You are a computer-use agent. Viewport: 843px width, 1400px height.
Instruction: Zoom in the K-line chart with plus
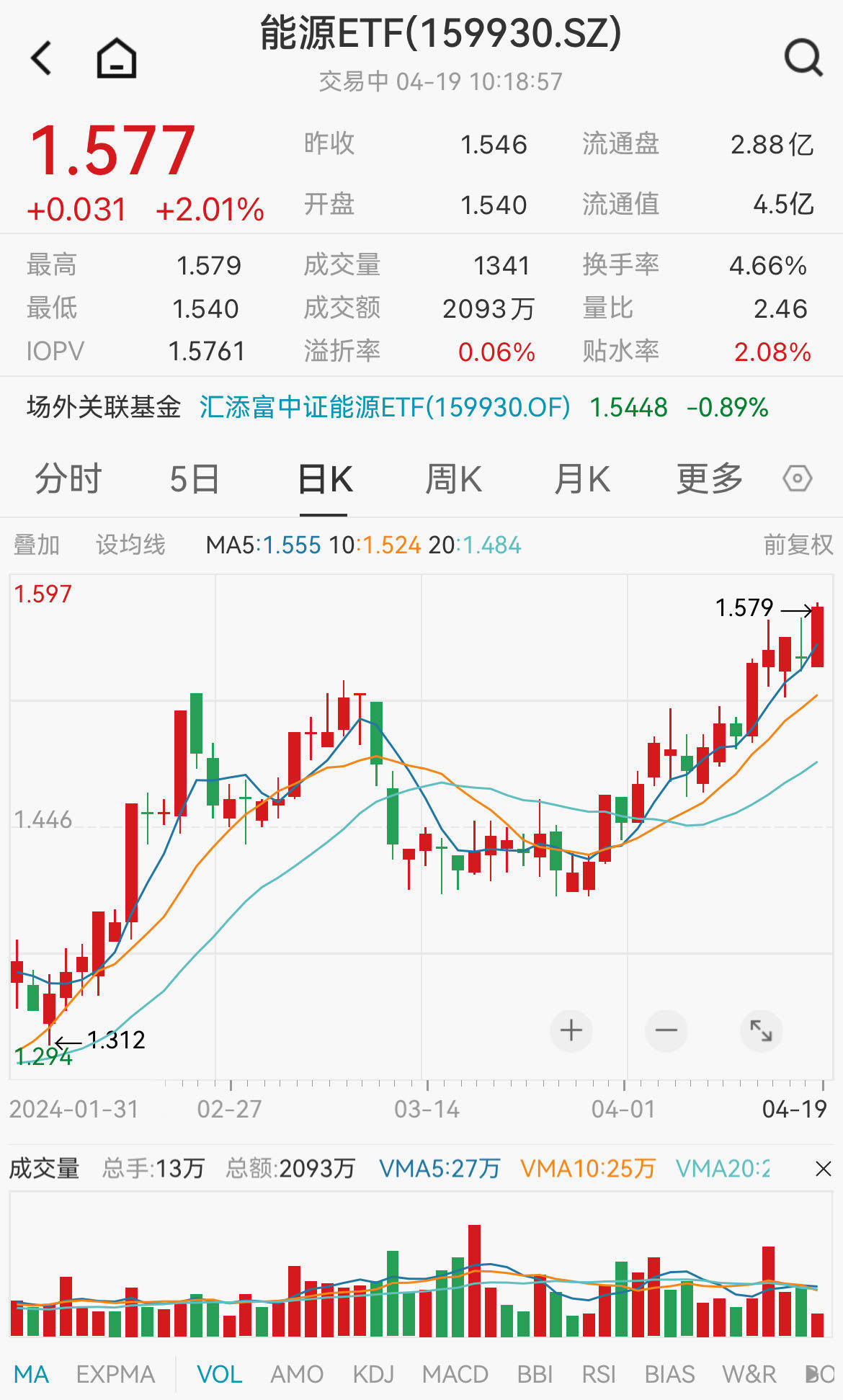click(571, 1030)
